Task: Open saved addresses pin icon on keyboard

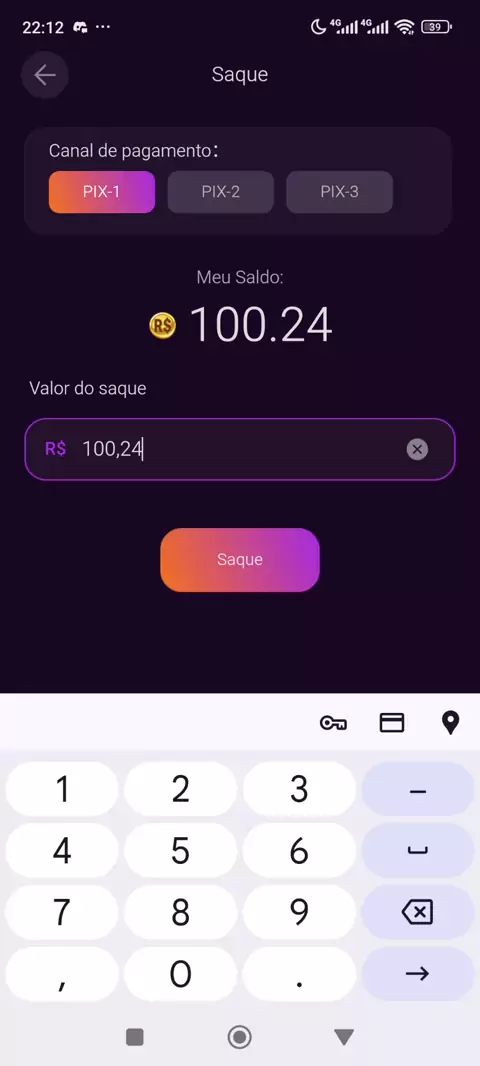Action: [x=451, y=723]
